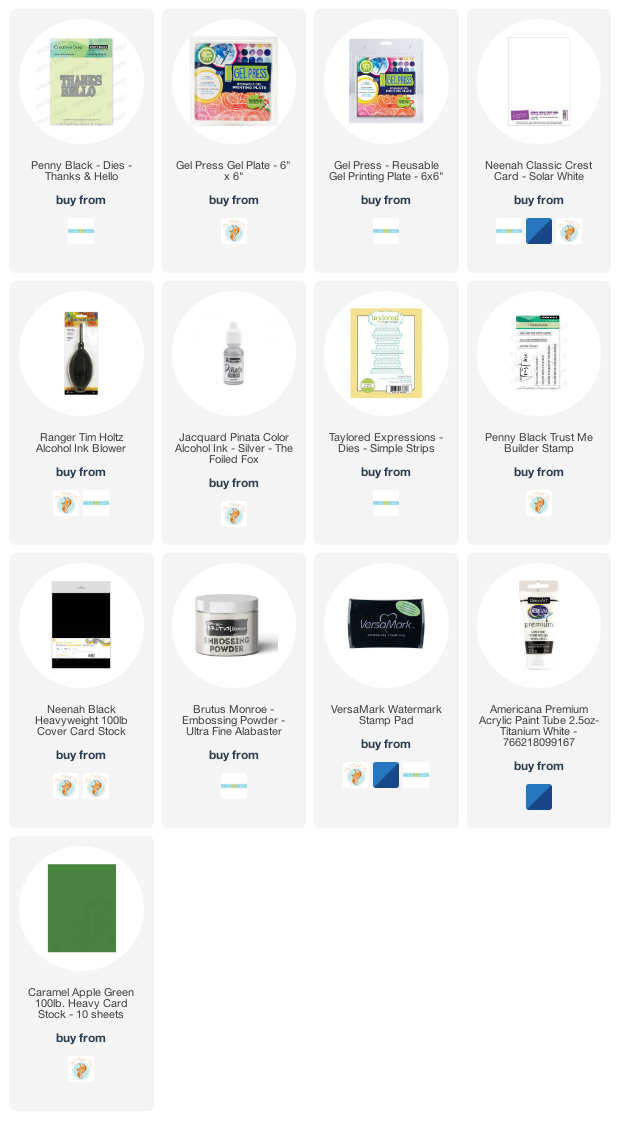This screenshot has height=1131, width=620.
Task: Tap the store icon under Taylored Expressions Simple Strips
Action: (386, 503)
